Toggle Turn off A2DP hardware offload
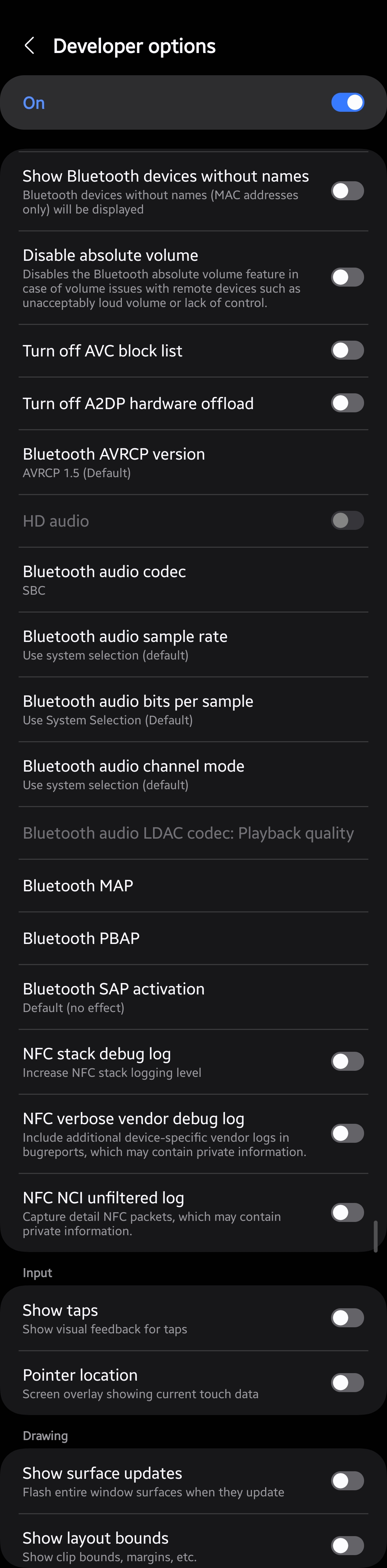Viewport: 387px width, 1568px height. click(x=347, y=403)
